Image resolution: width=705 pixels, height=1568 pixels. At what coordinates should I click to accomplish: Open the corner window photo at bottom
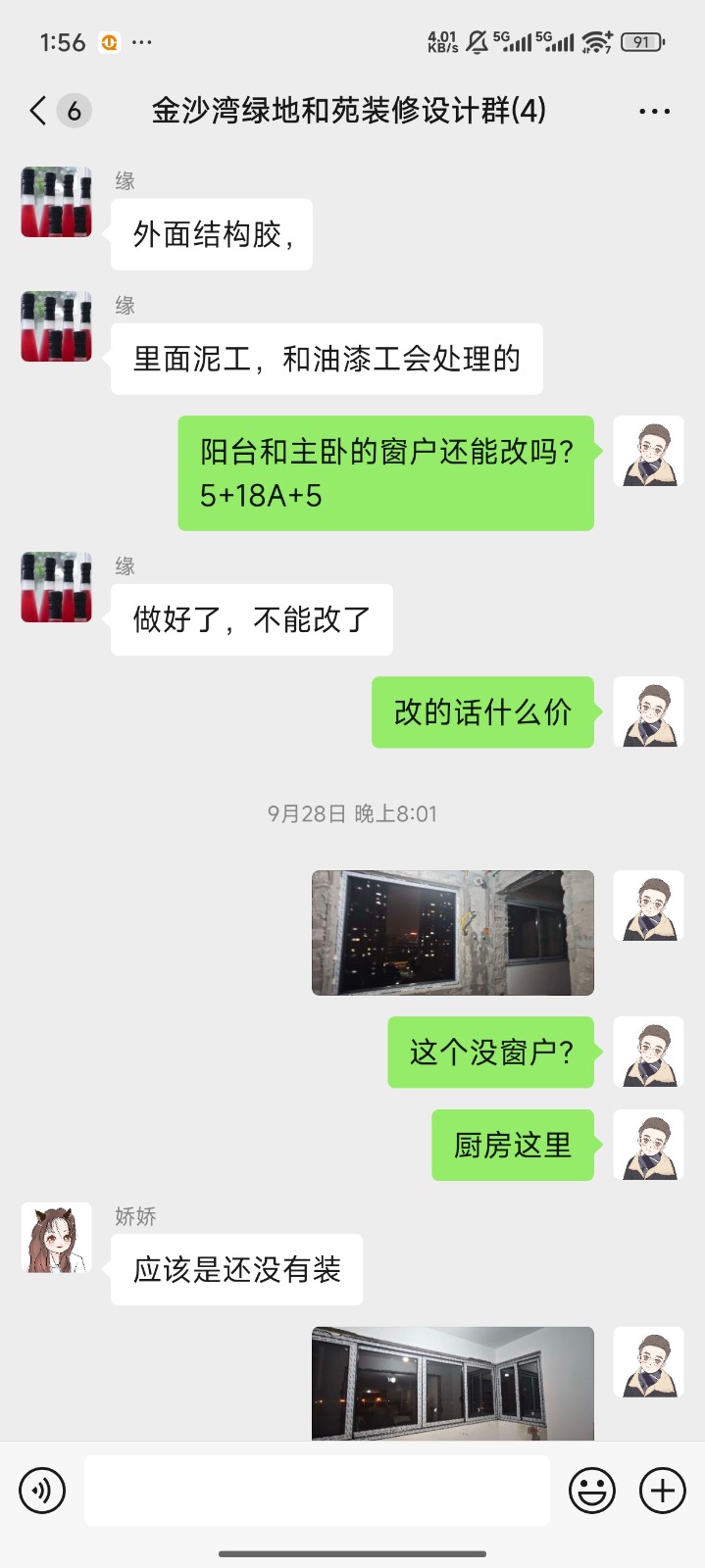click(452, 1384)
